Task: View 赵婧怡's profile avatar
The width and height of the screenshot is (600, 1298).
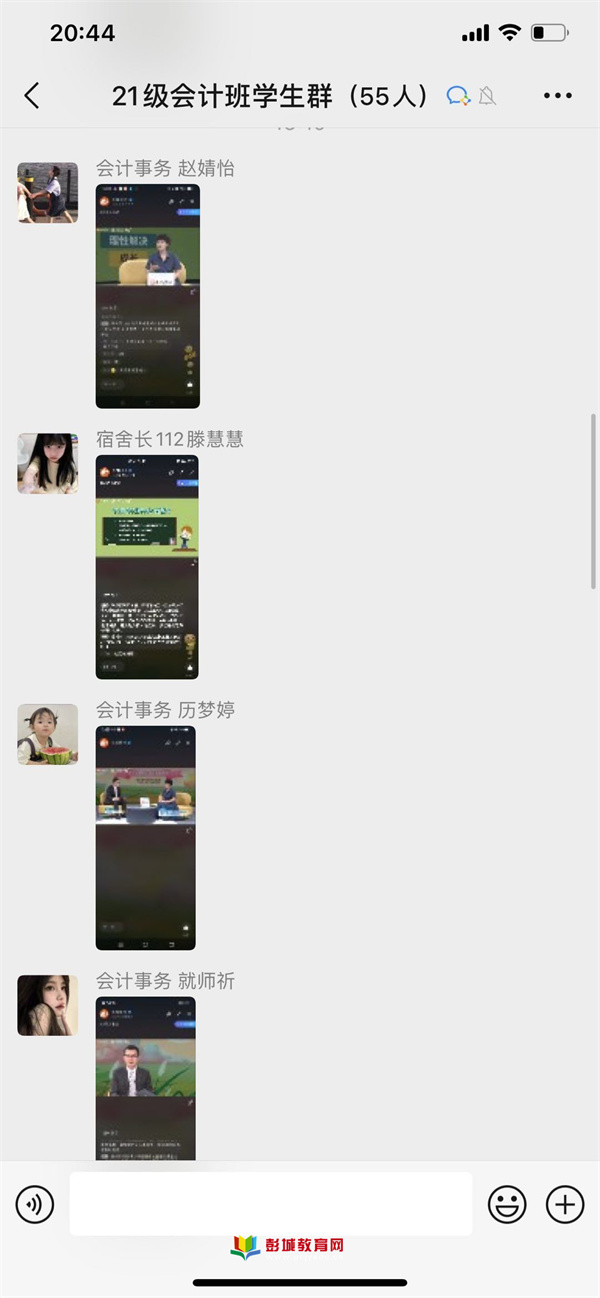Action: (x=47, y=192)
